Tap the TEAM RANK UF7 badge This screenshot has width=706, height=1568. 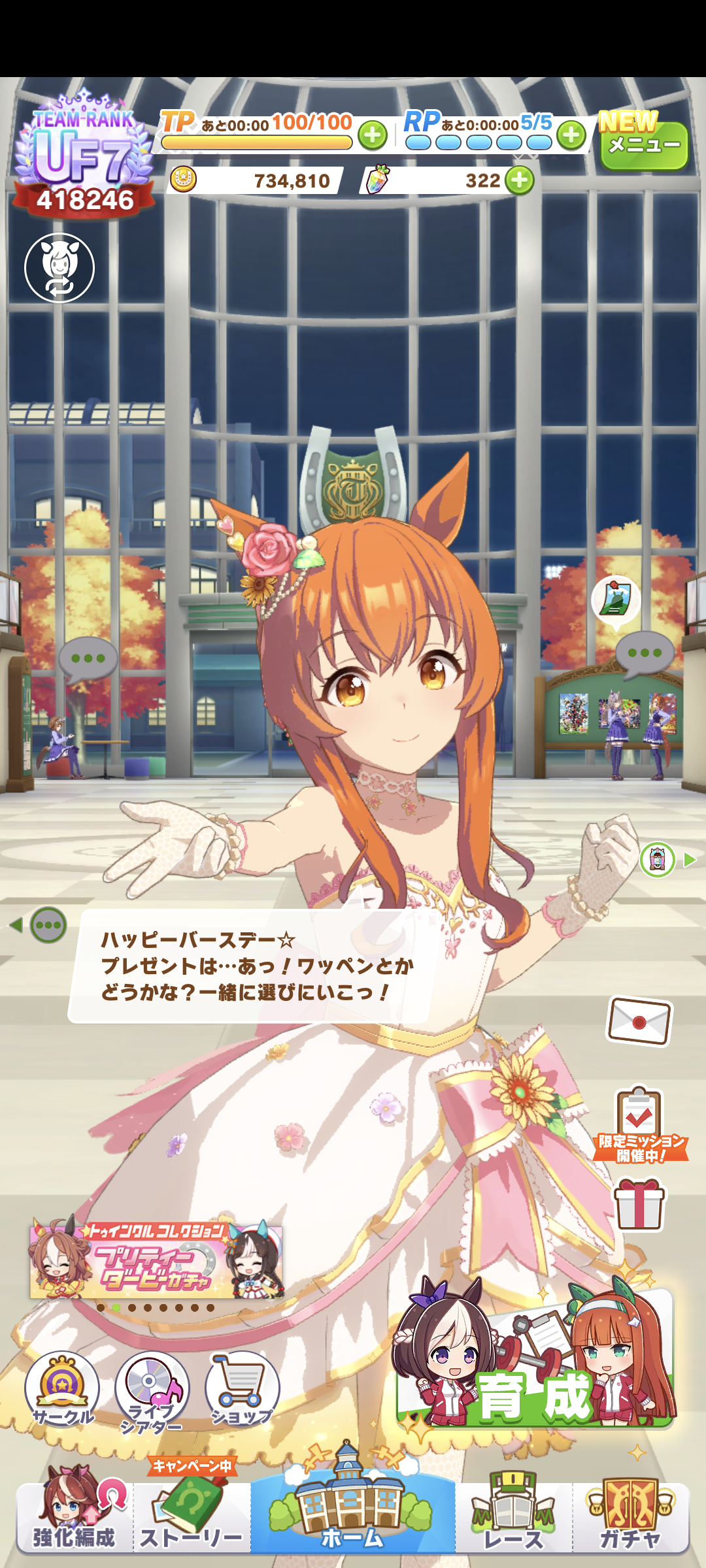(x=84, y=158)
